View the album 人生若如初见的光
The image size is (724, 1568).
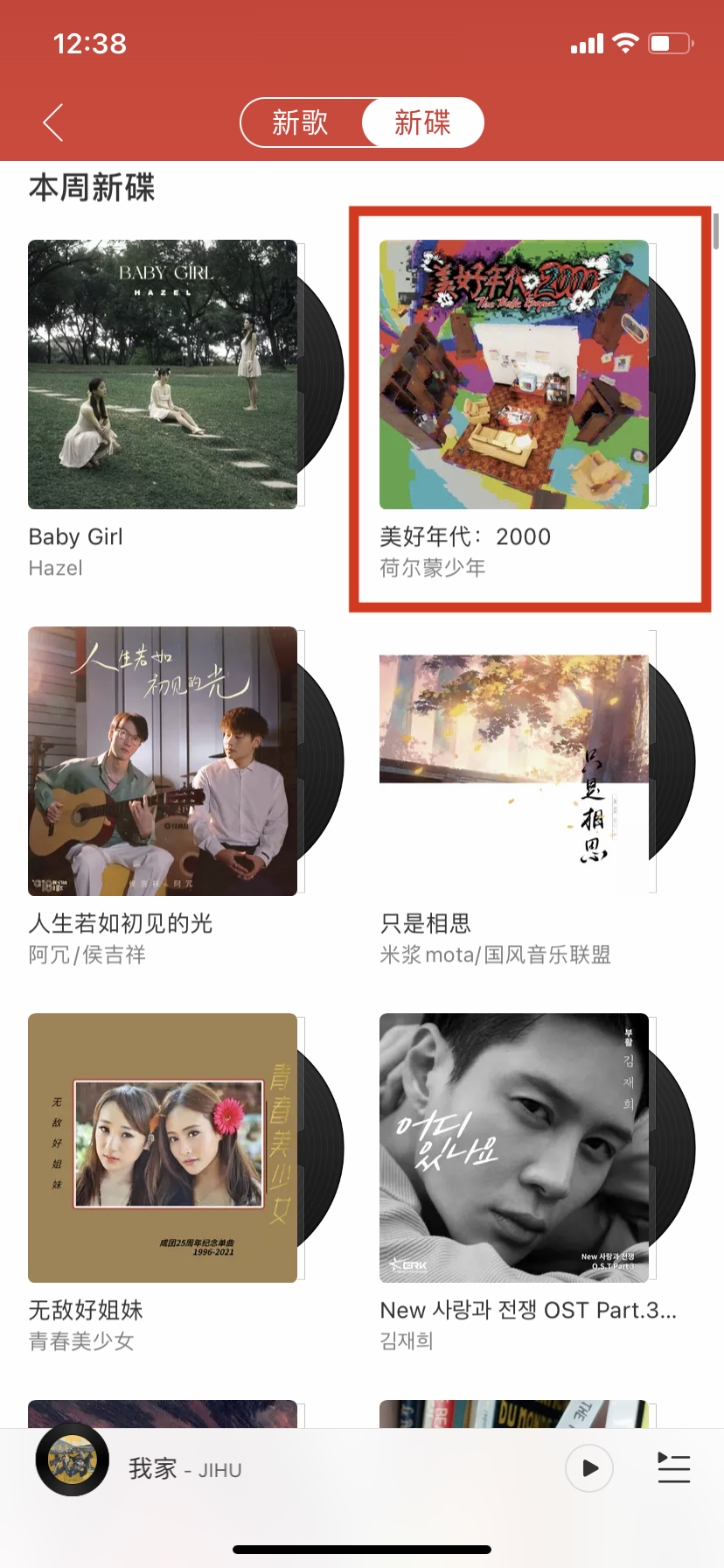pos(163,761)
